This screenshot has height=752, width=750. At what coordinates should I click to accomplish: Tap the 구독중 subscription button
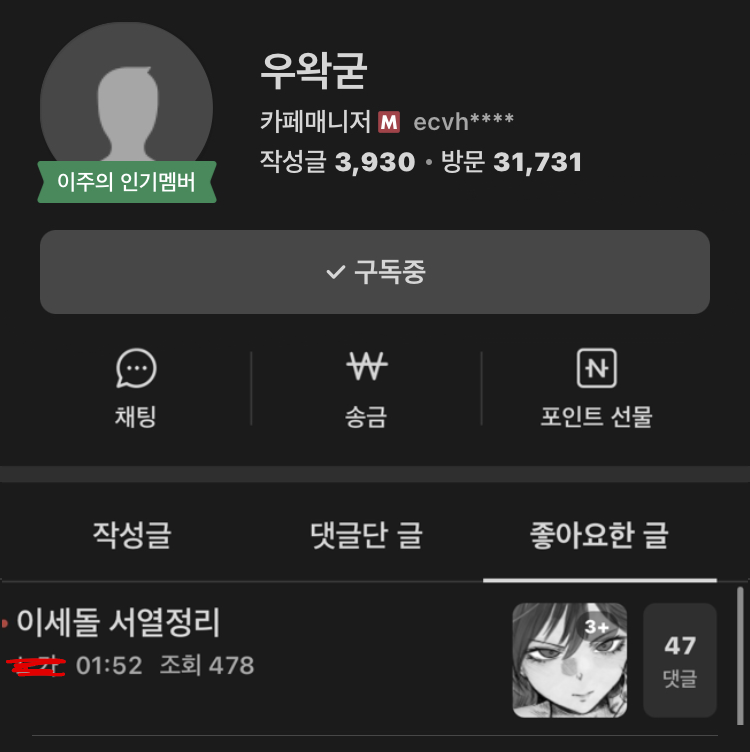click(x=374, y=272)
